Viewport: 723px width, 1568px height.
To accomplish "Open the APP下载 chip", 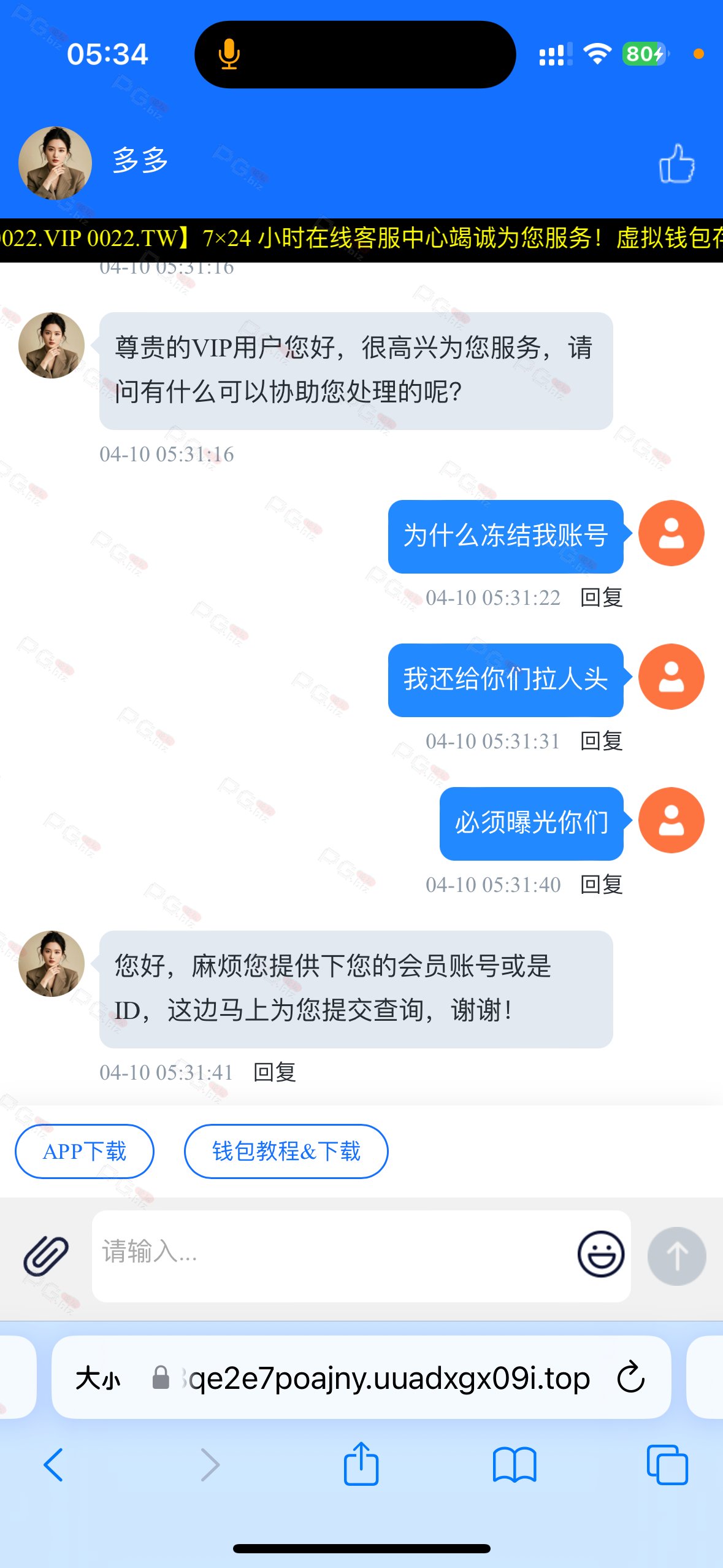I will (85, 1151).
